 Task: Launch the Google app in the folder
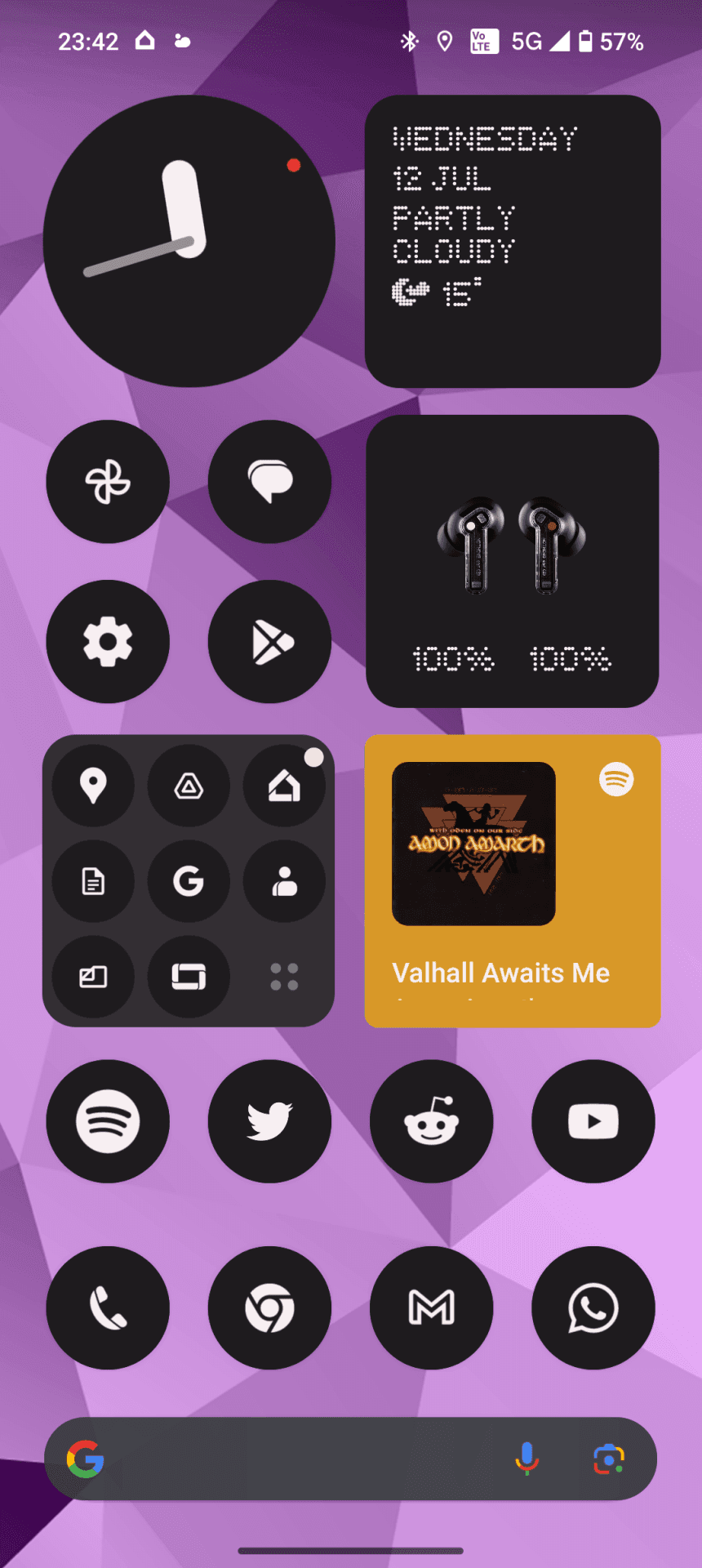tap(189, 881)
